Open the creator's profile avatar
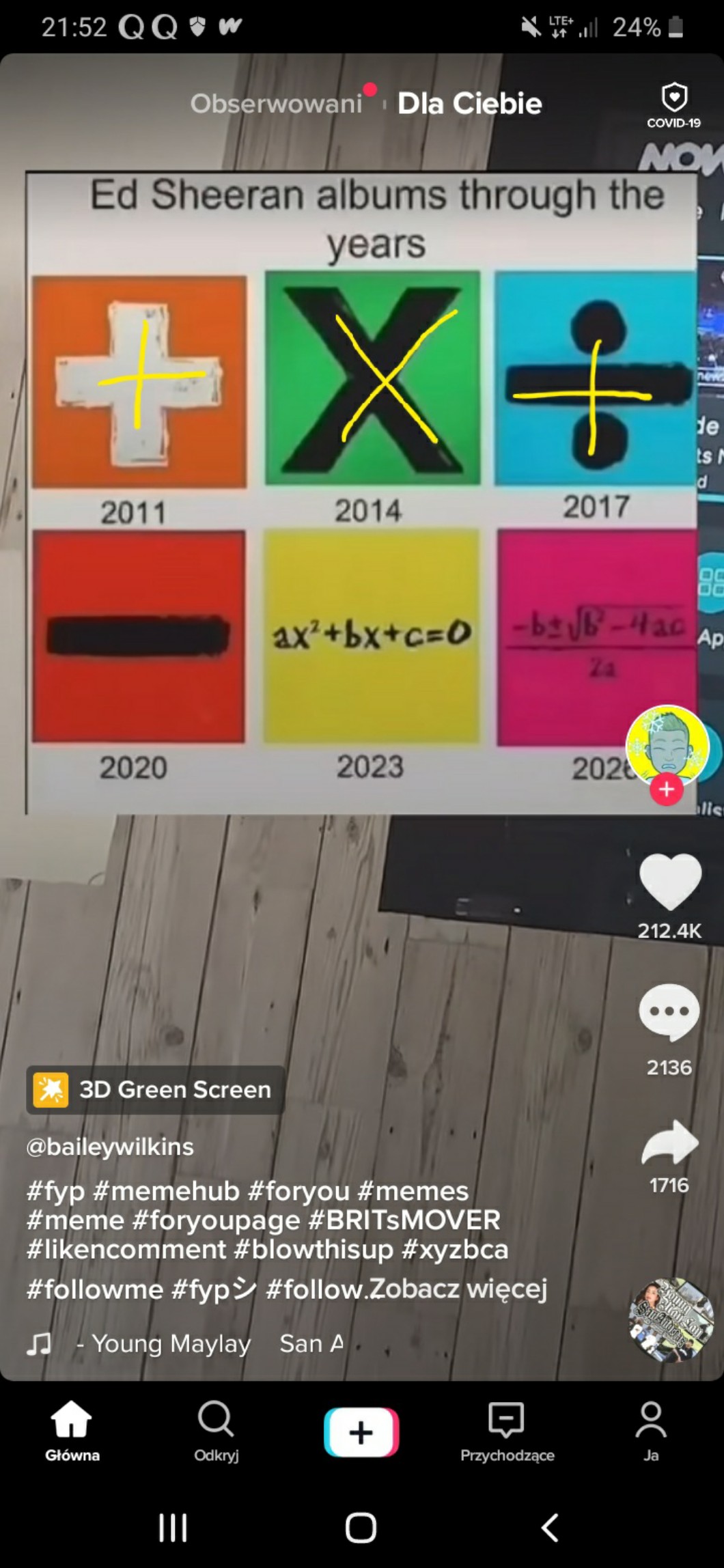Image resolution: width=724 pixels, height=1568 pixels. (667, 746)
